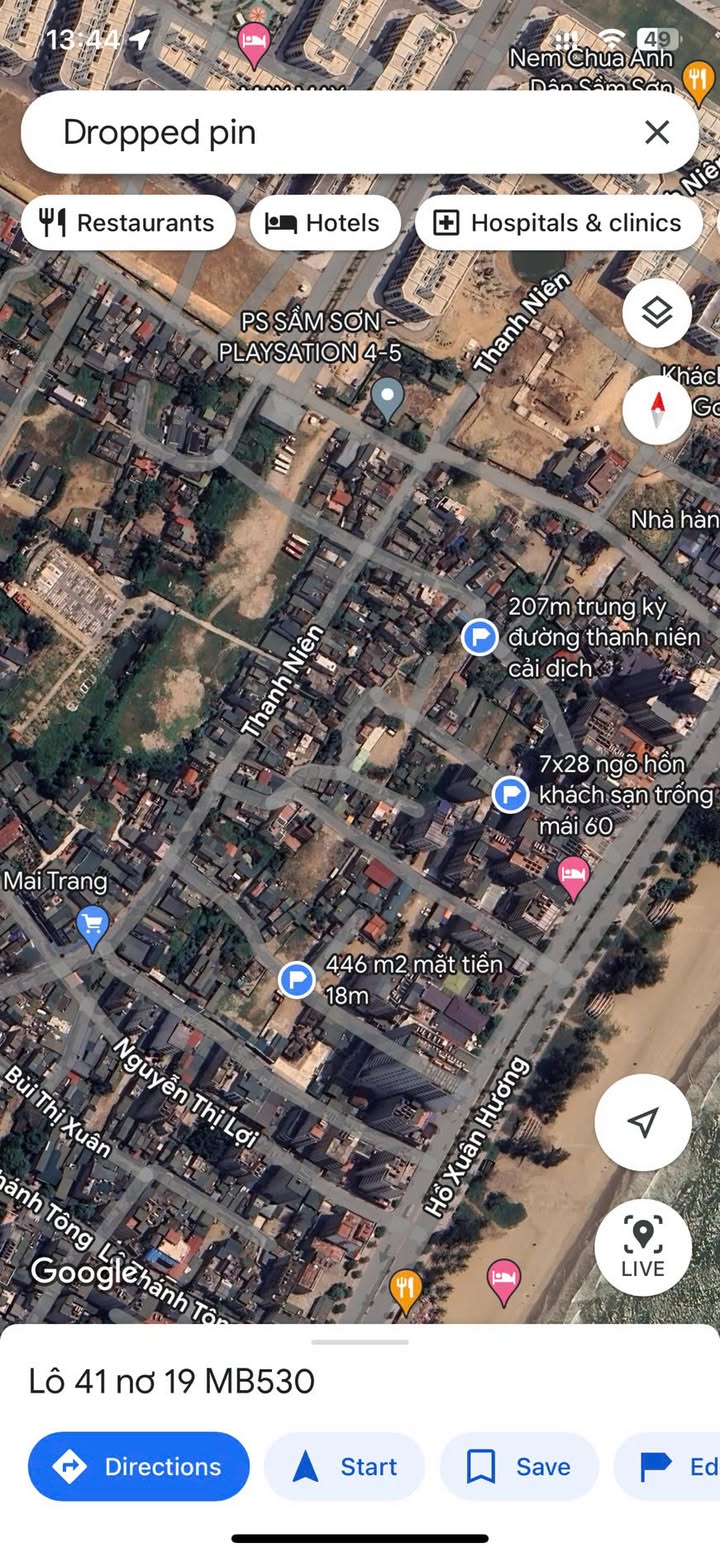Open Nem Chua Anh Dân restaurant marker
Viewport: 720px width, 1557px height.
[696, 74]
